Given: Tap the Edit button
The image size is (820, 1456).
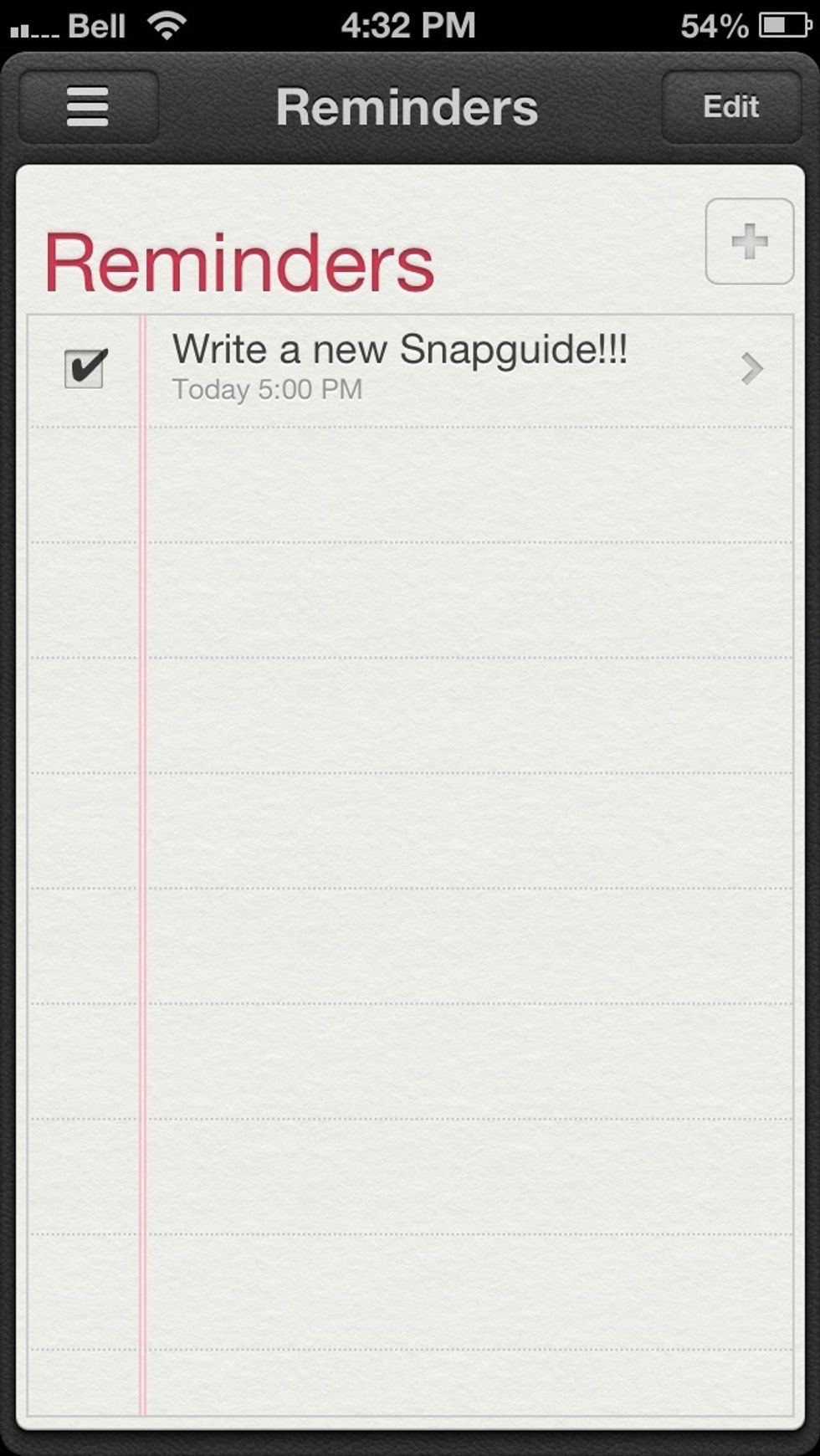Looking at the screenshot, I should pyautogui.click(x=731, y=107).
